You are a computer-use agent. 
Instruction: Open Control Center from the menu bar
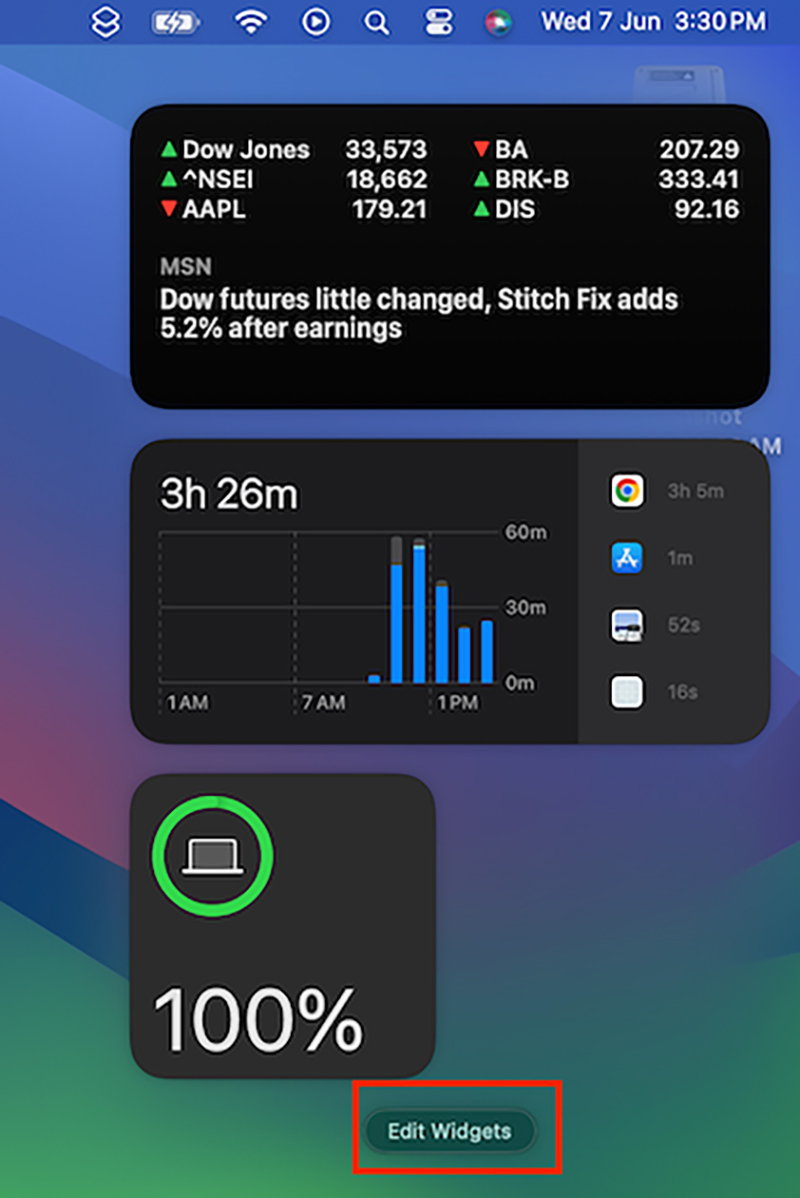pyautogui.click(x=437, y=22)
